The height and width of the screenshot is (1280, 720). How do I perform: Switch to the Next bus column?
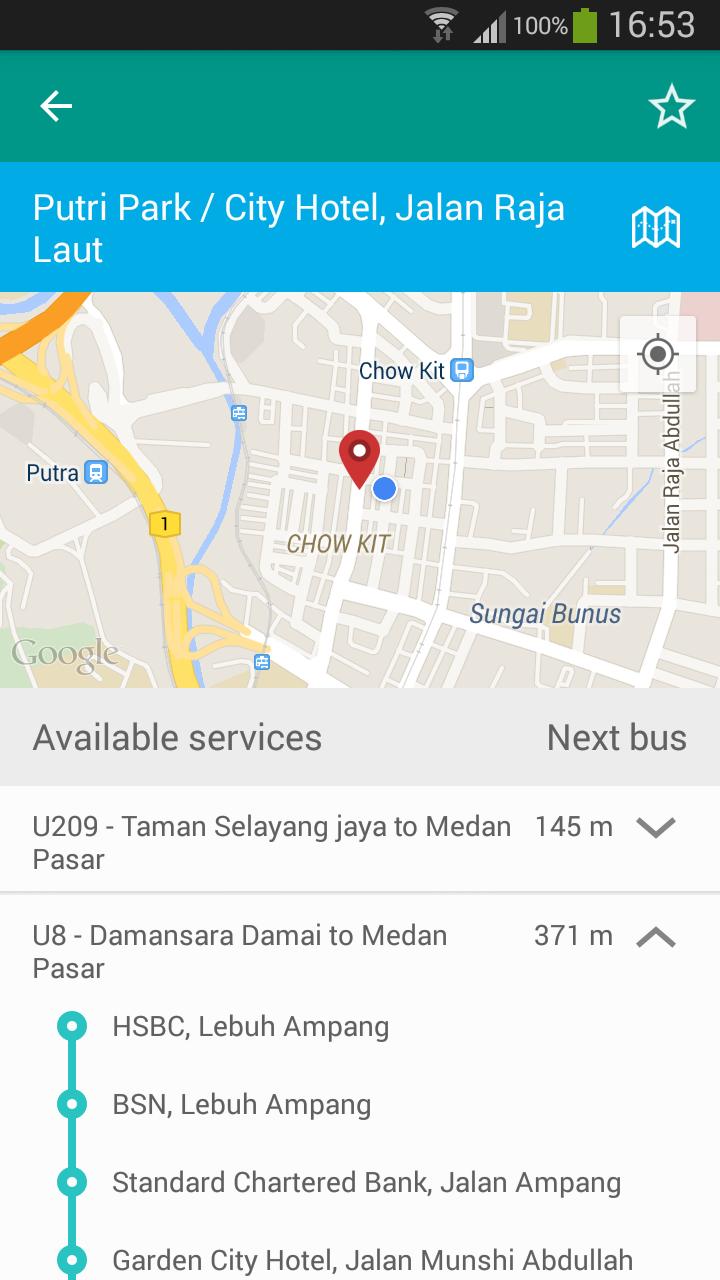[x=616, y=737]
